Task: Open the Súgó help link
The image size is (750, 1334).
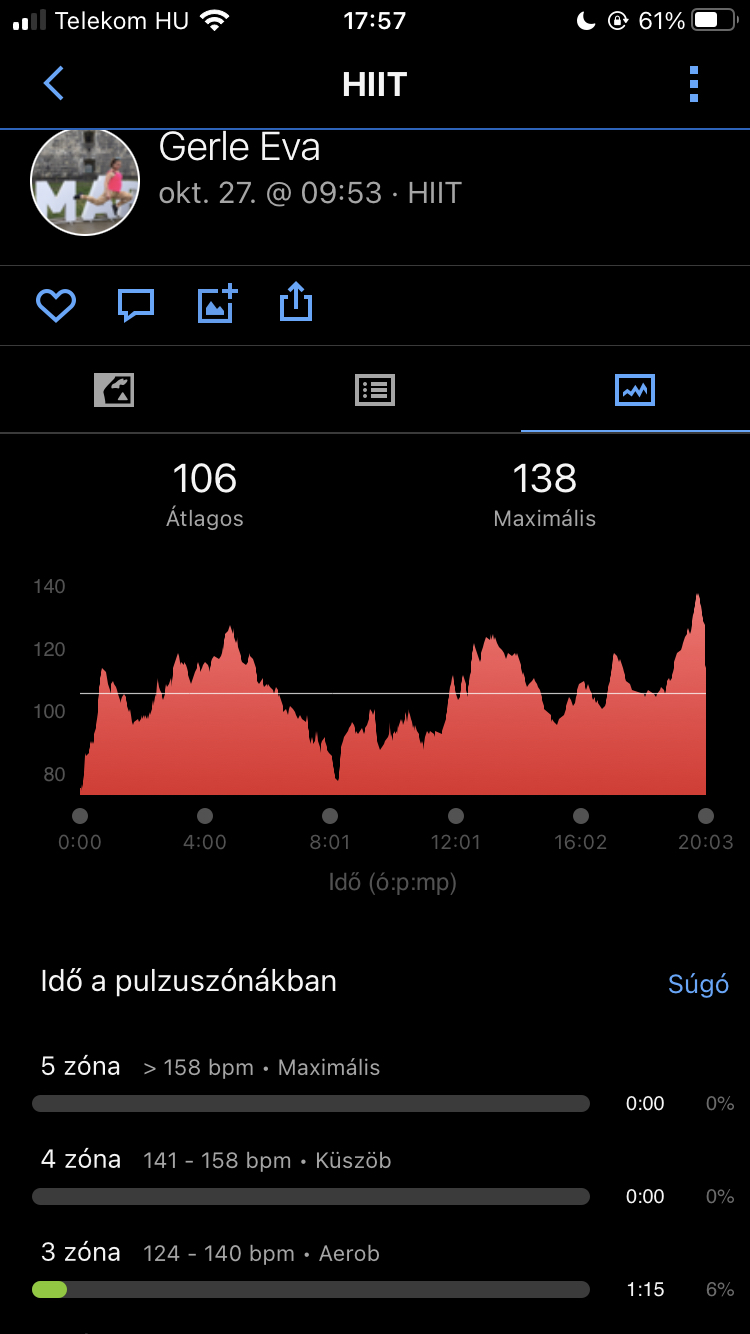Action: click(x=698, y=984)
